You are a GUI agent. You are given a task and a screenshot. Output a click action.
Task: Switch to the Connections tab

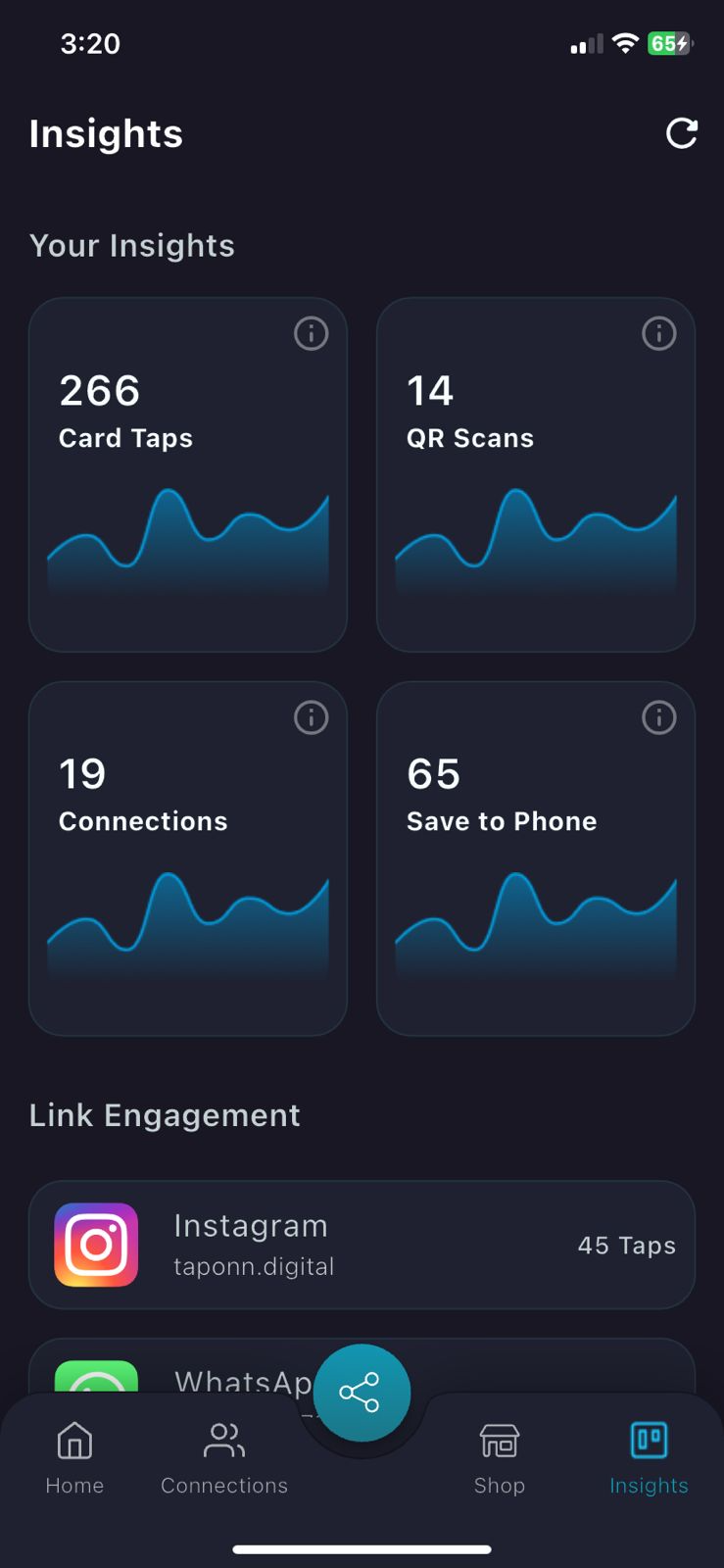(224, 1458)
